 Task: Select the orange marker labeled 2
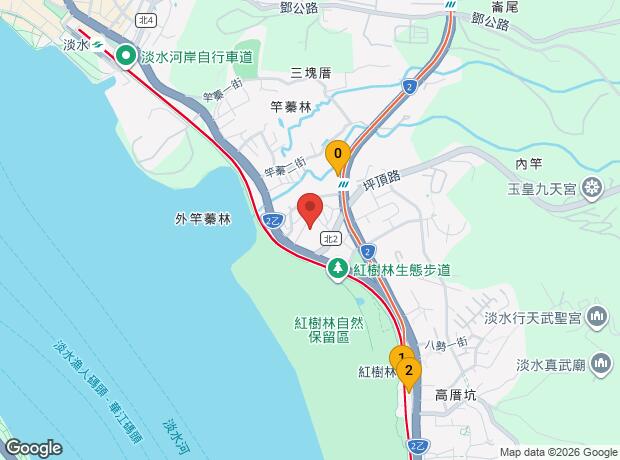click(409, 374)
